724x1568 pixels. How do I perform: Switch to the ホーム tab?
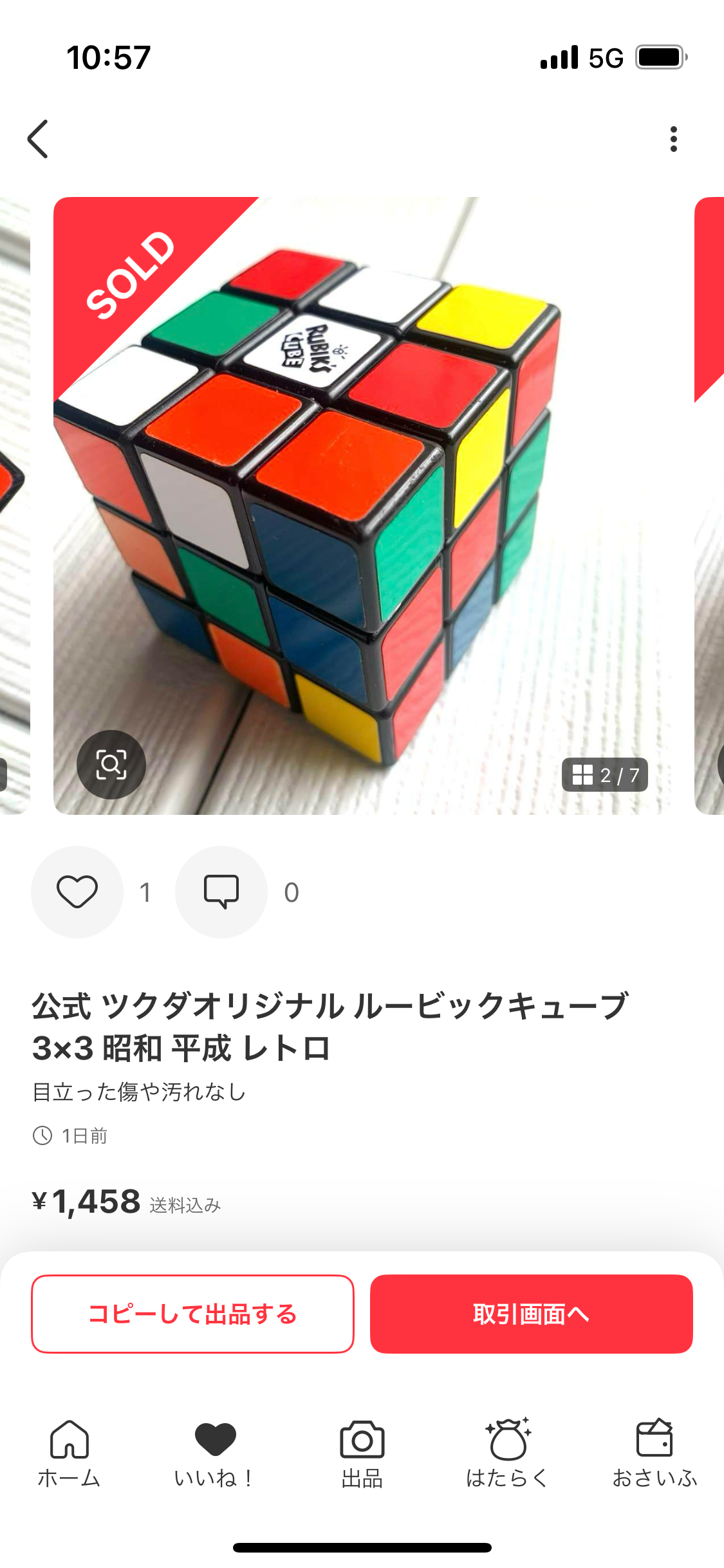tap(70, 1453)
